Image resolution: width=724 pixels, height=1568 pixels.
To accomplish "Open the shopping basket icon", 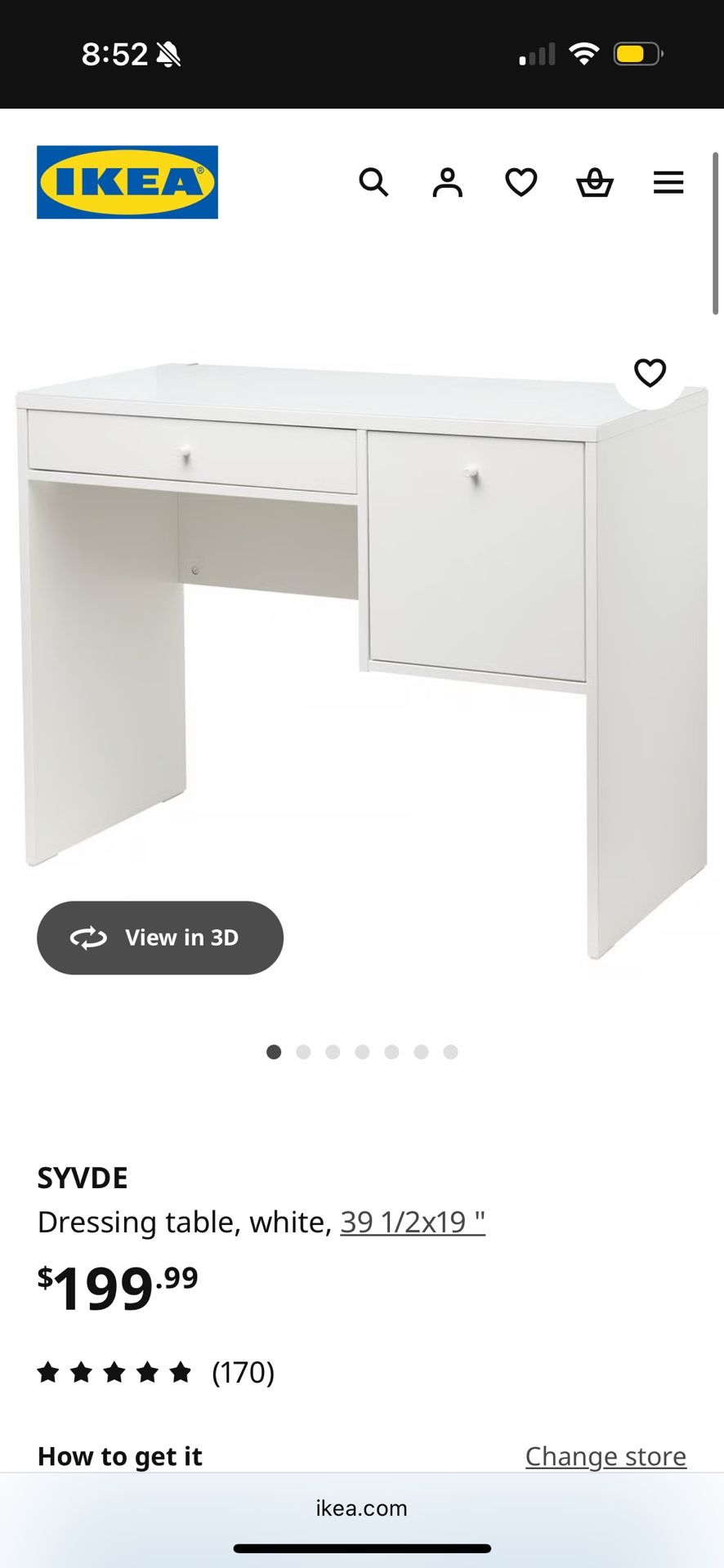I will (594, 182).
